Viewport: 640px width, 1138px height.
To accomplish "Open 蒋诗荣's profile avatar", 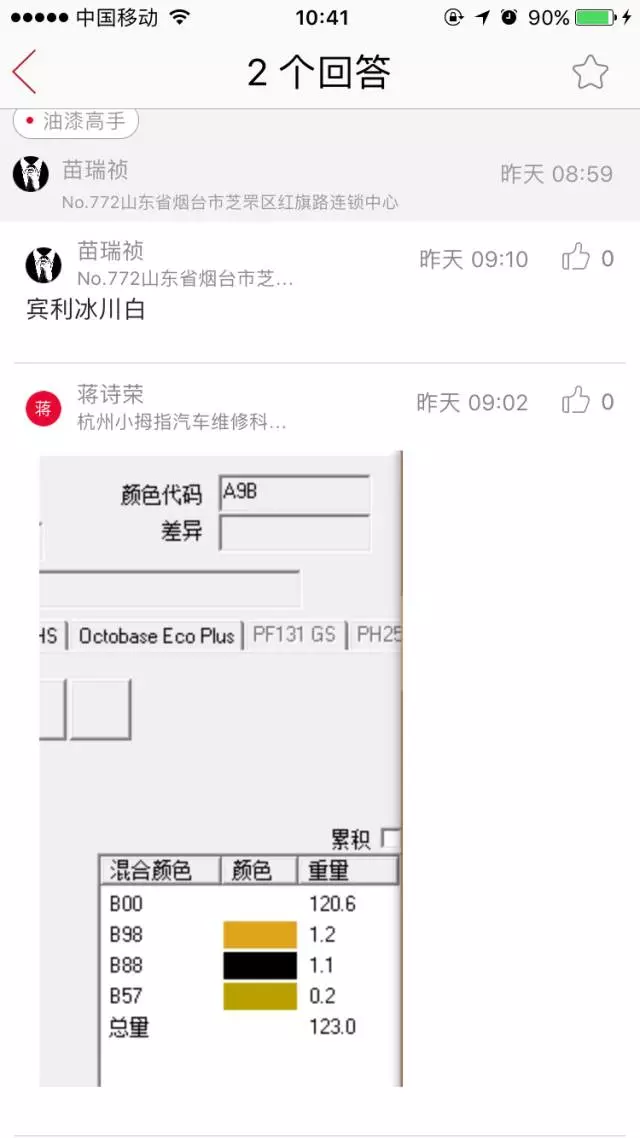I will click(x=43, y=408).
